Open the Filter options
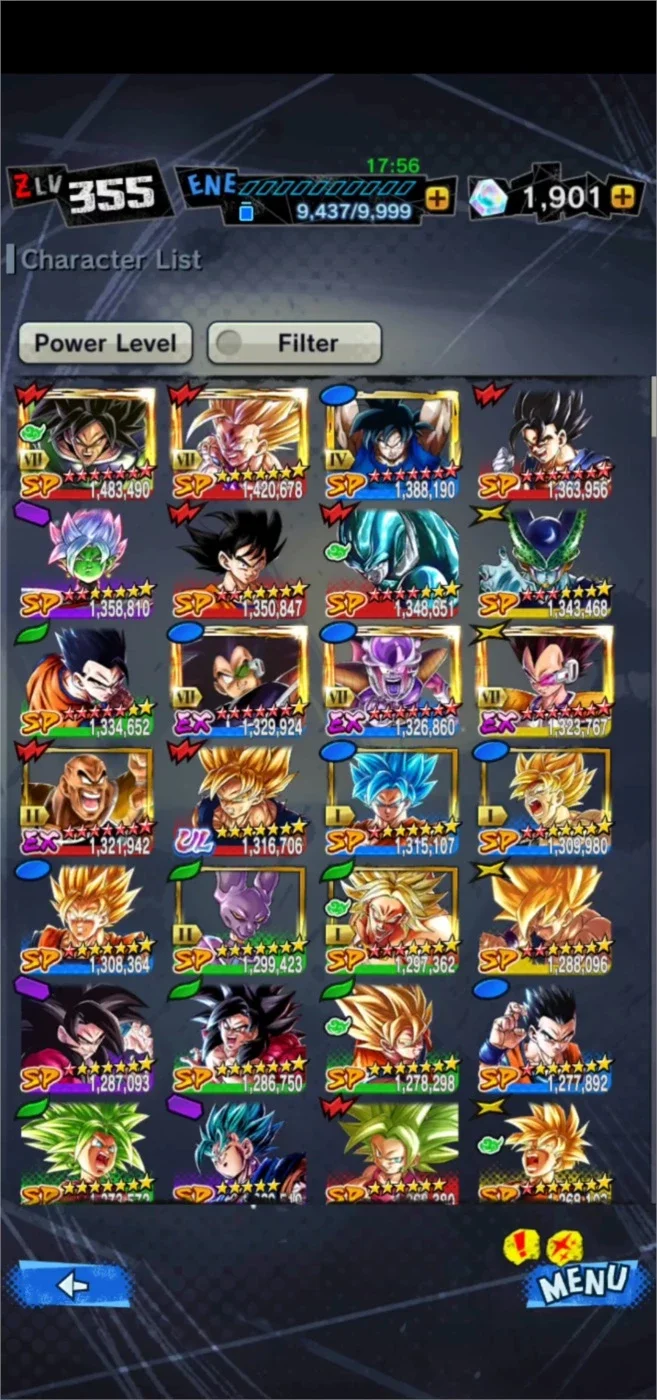The height and width of the screenshot is (1400, 657). [x=294, y=343]
